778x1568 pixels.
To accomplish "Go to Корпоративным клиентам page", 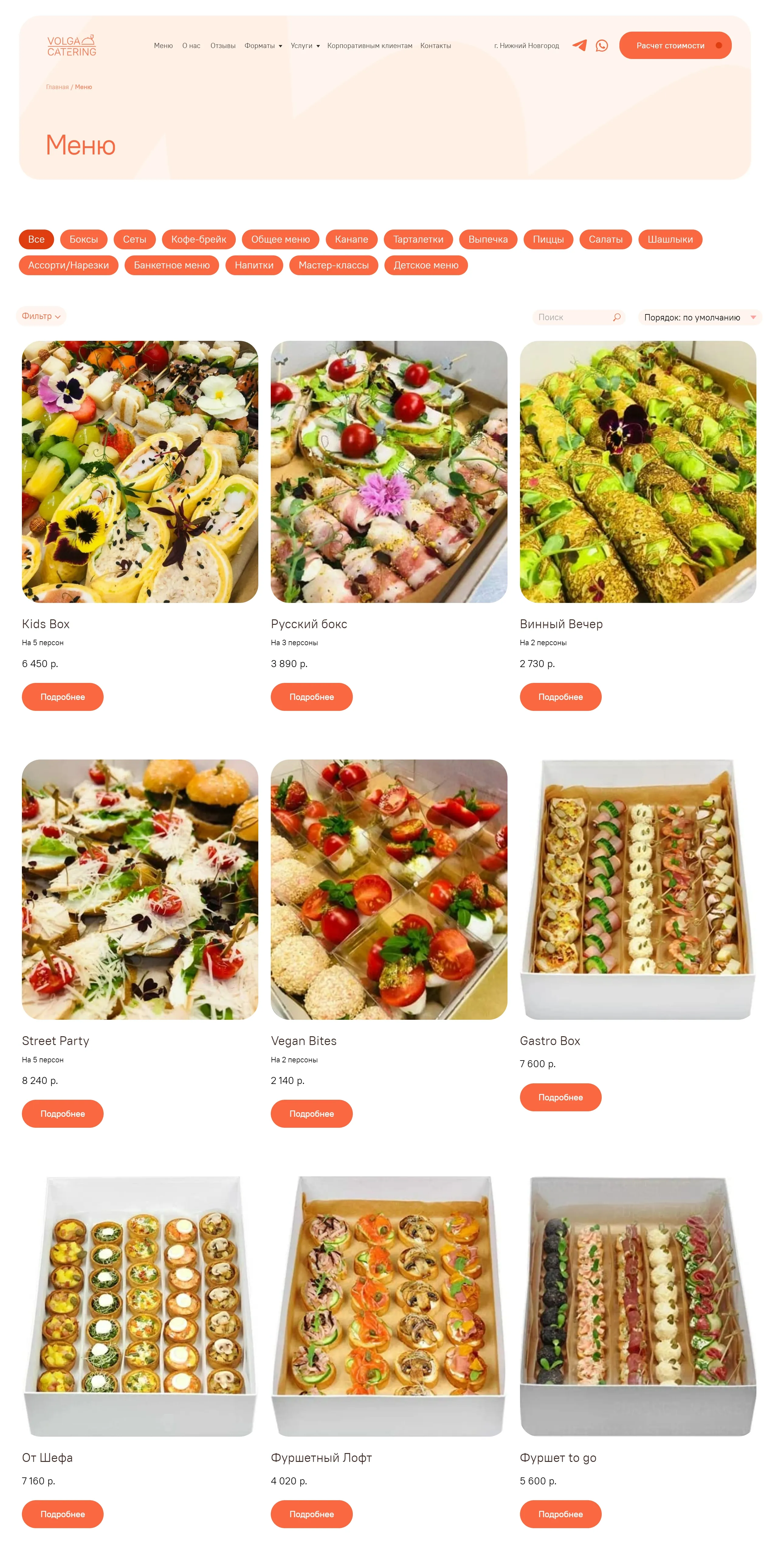I will pos(369,46).
